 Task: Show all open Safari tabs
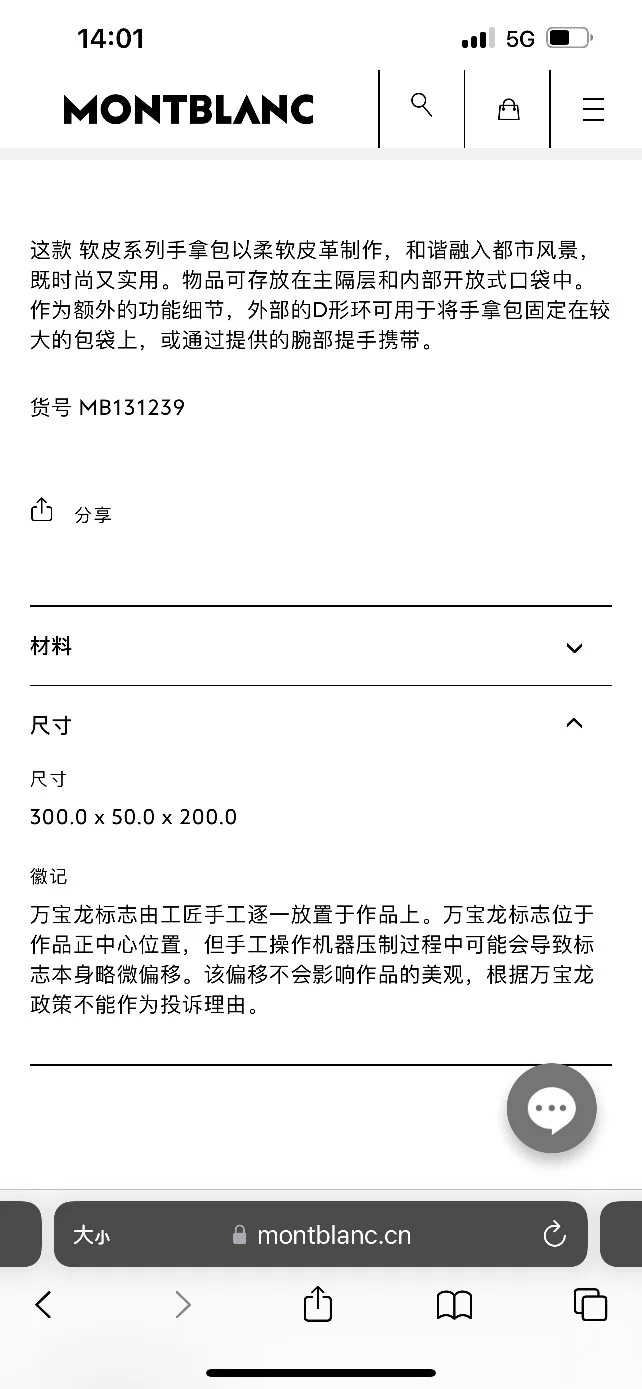(x=590, y=1304)
